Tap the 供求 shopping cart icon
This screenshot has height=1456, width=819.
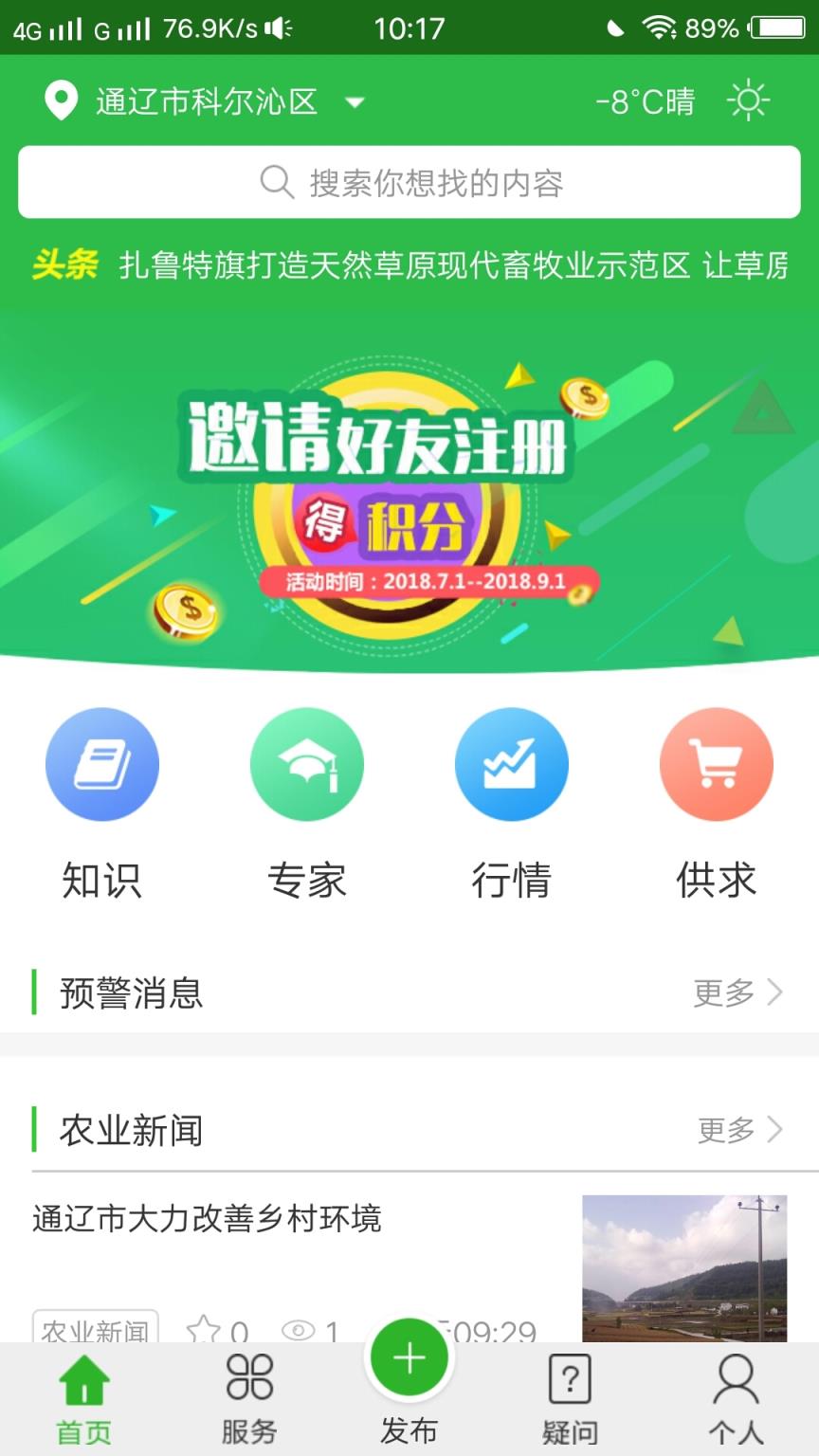tap(717, 764)
